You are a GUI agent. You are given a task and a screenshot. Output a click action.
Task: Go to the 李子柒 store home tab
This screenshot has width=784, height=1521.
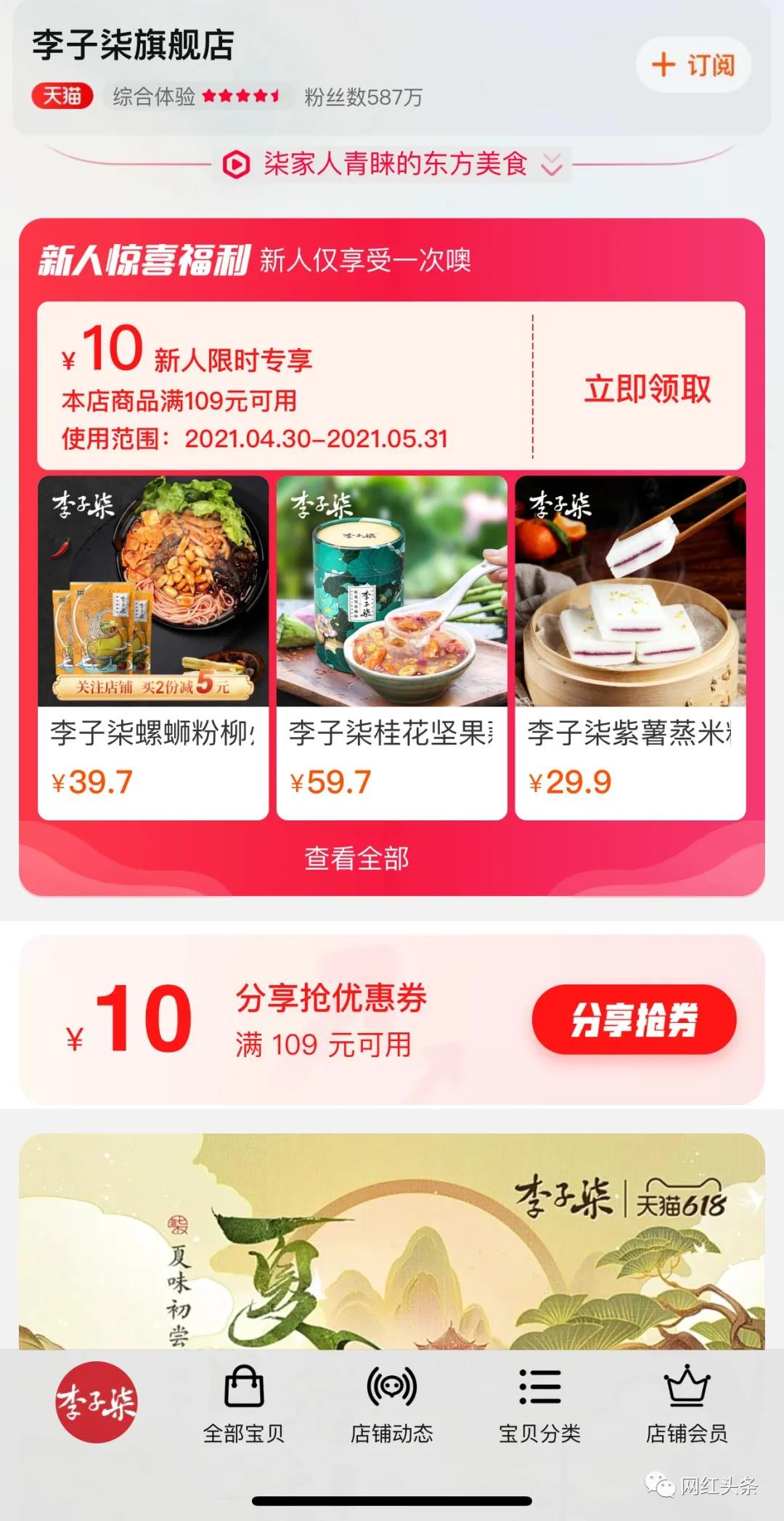pos(97,1401)
